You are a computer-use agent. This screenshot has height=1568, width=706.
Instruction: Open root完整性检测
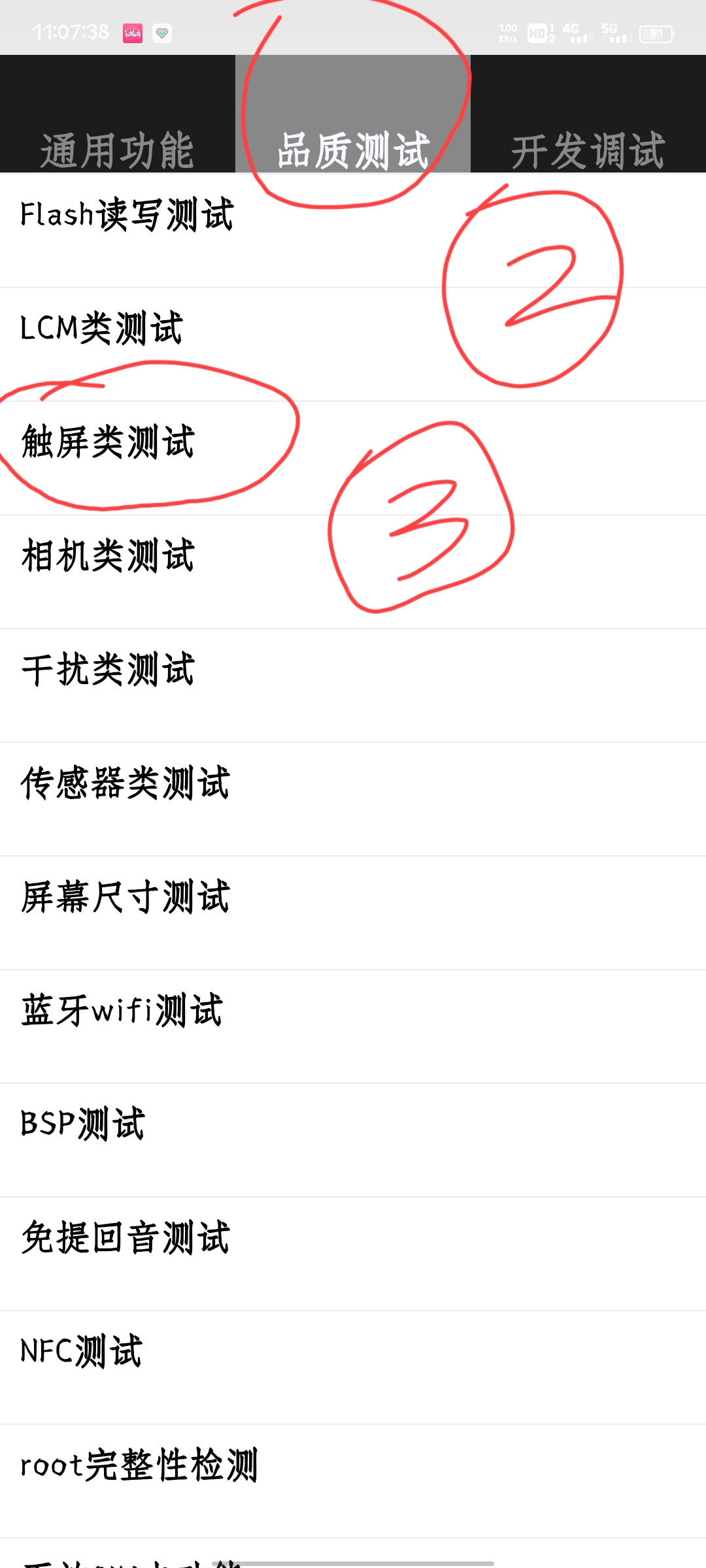(140, 1465)
